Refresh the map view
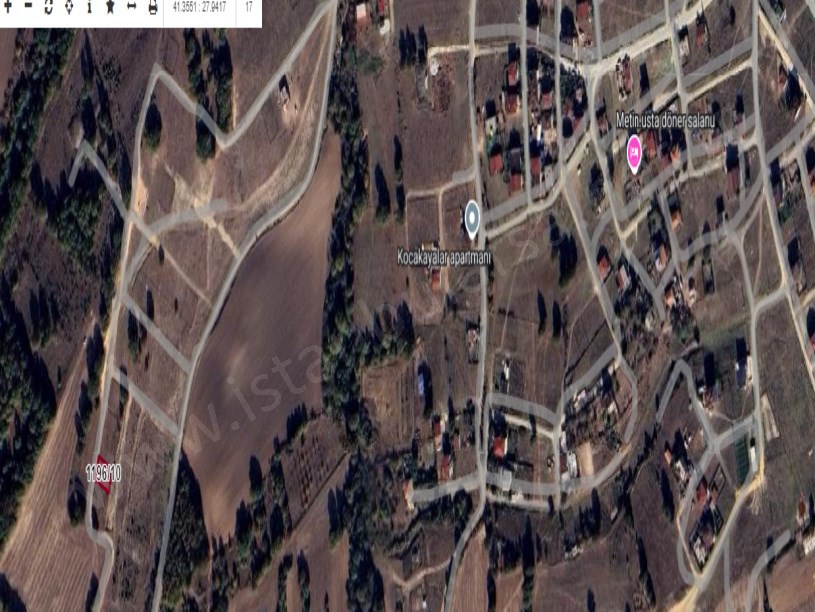Screen dimensions: 815x612 48,7
